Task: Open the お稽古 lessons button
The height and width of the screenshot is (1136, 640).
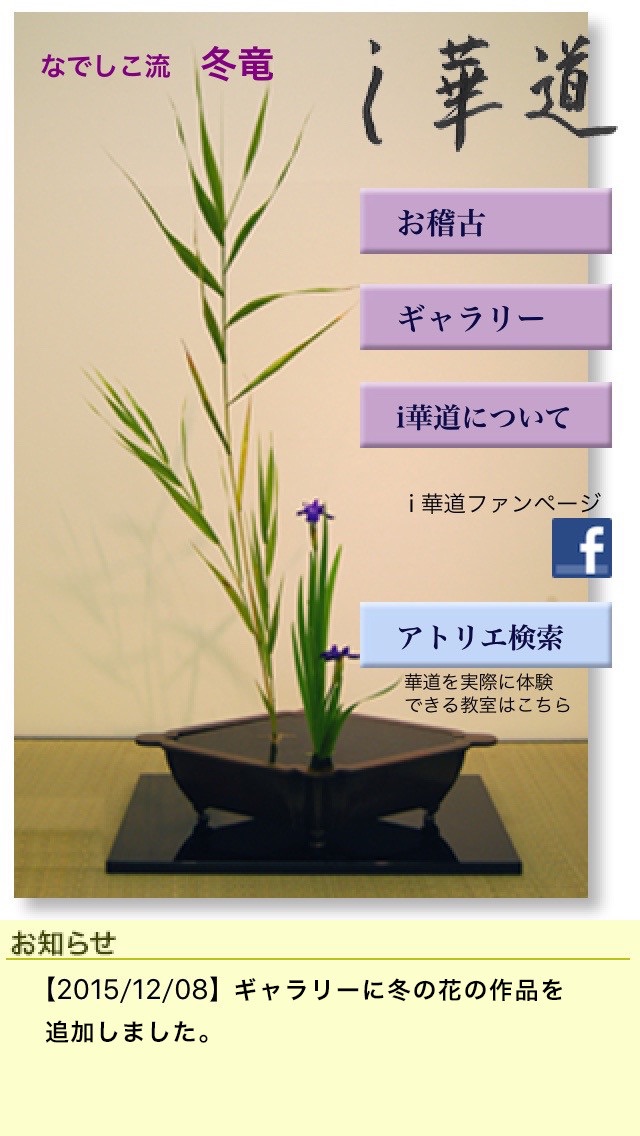Action: point(485,221)
